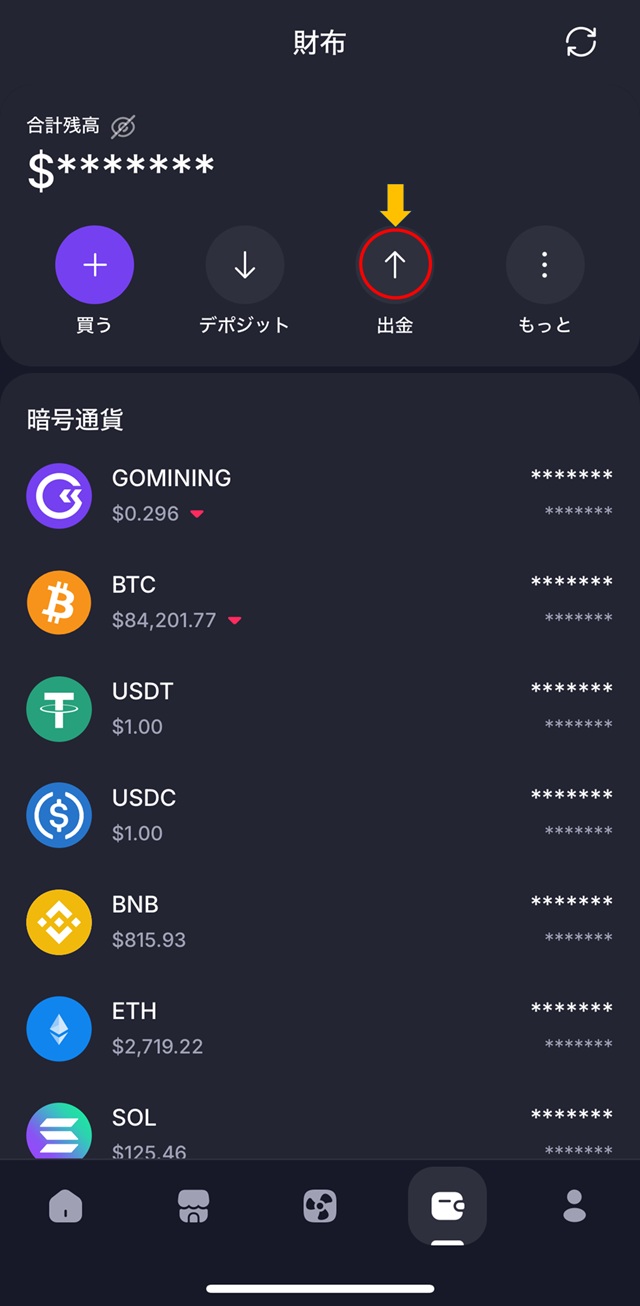
Task: Go to the Home tab
Action: click(66, 1207)
